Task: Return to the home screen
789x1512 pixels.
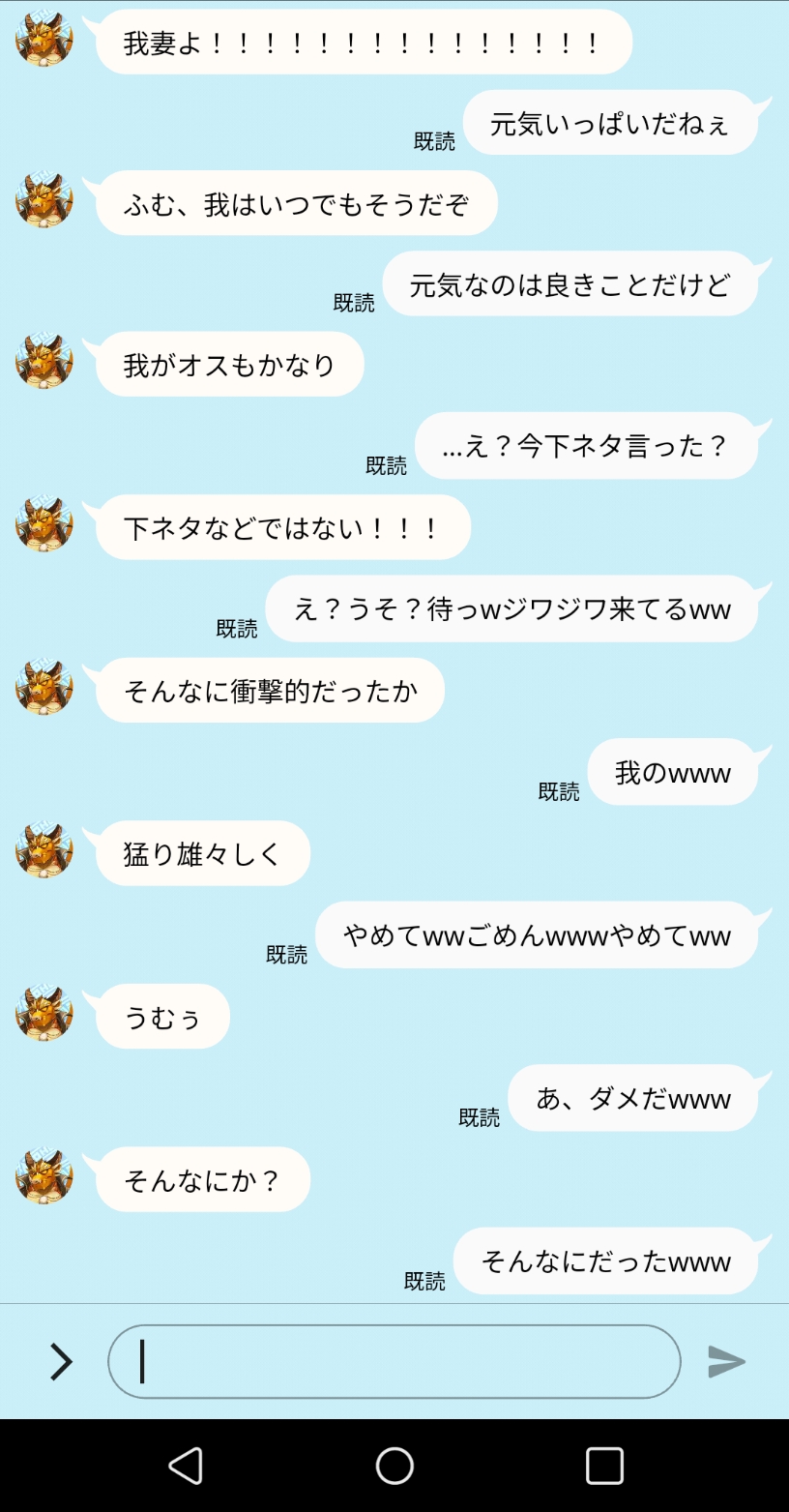Action: (394, 1466)
